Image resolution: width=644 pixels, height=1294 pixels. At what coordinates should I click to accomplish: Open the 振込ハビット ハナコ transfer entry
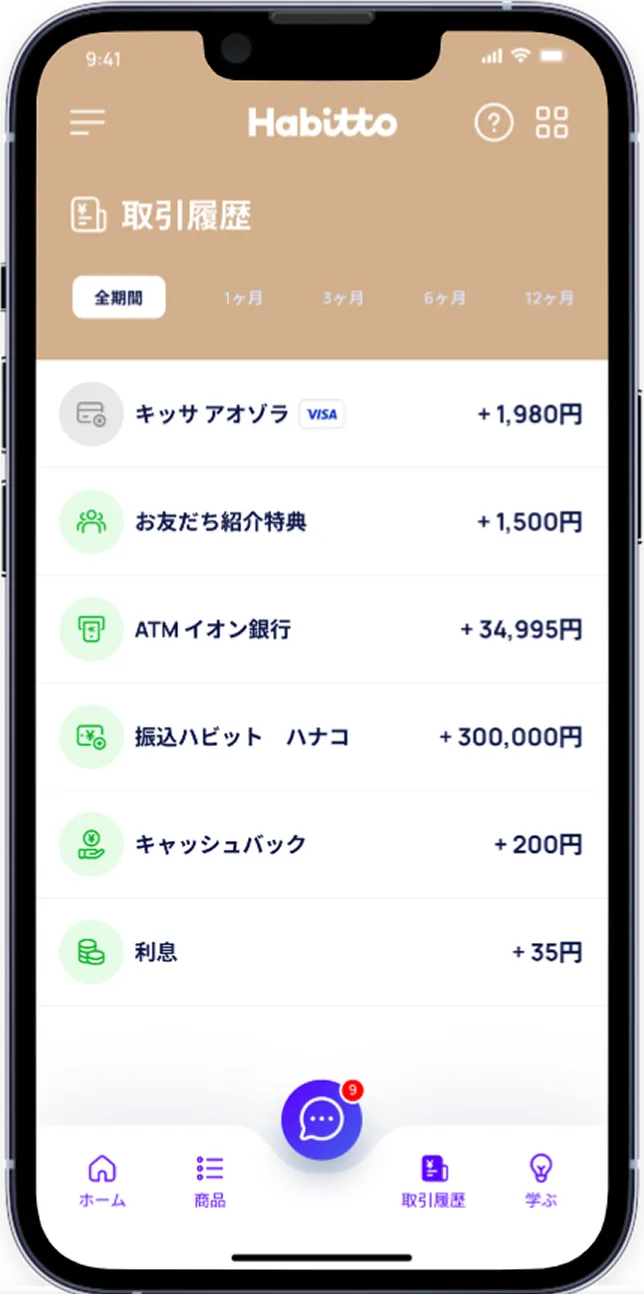pyautogui.click(x=322, y=737)
